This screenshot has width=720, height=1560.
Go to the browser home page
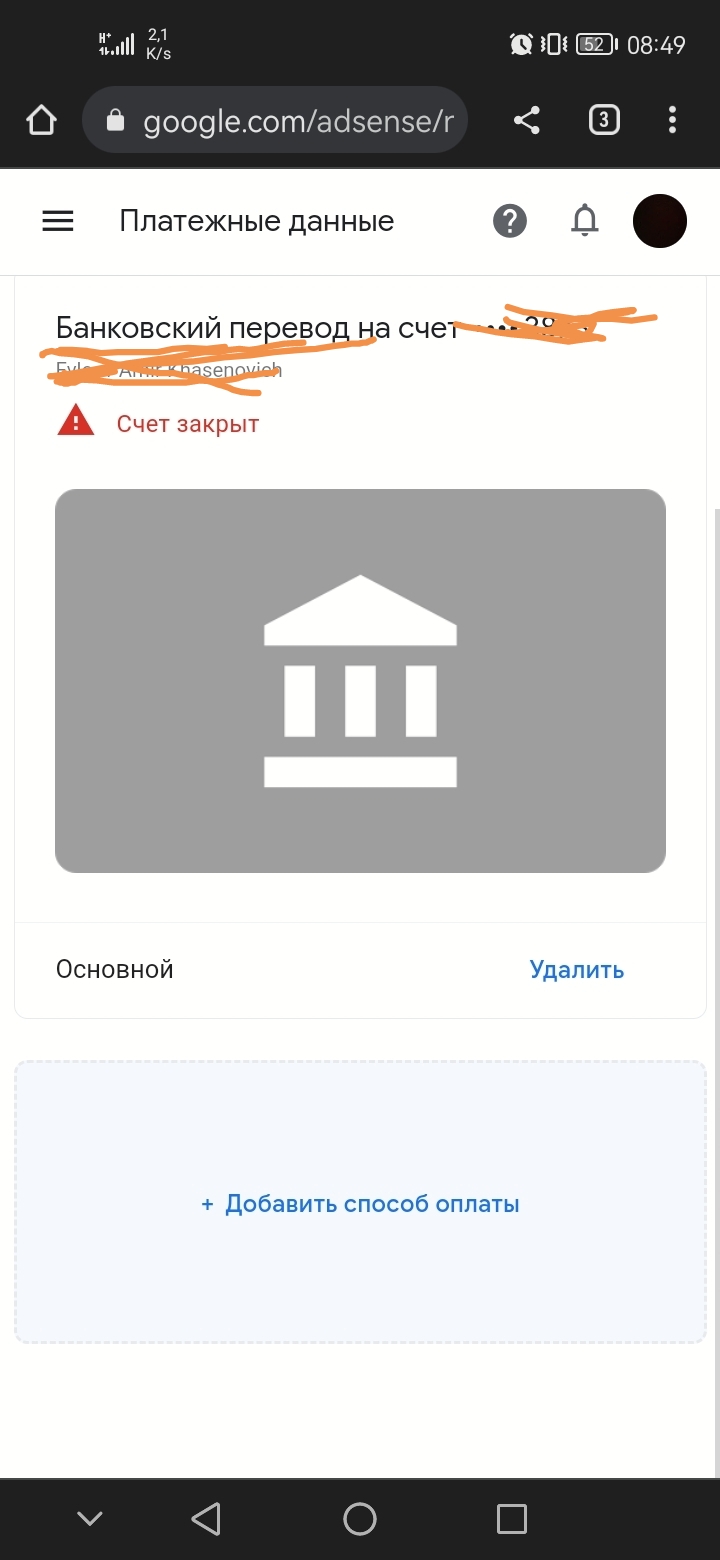[x=41, y=121]
